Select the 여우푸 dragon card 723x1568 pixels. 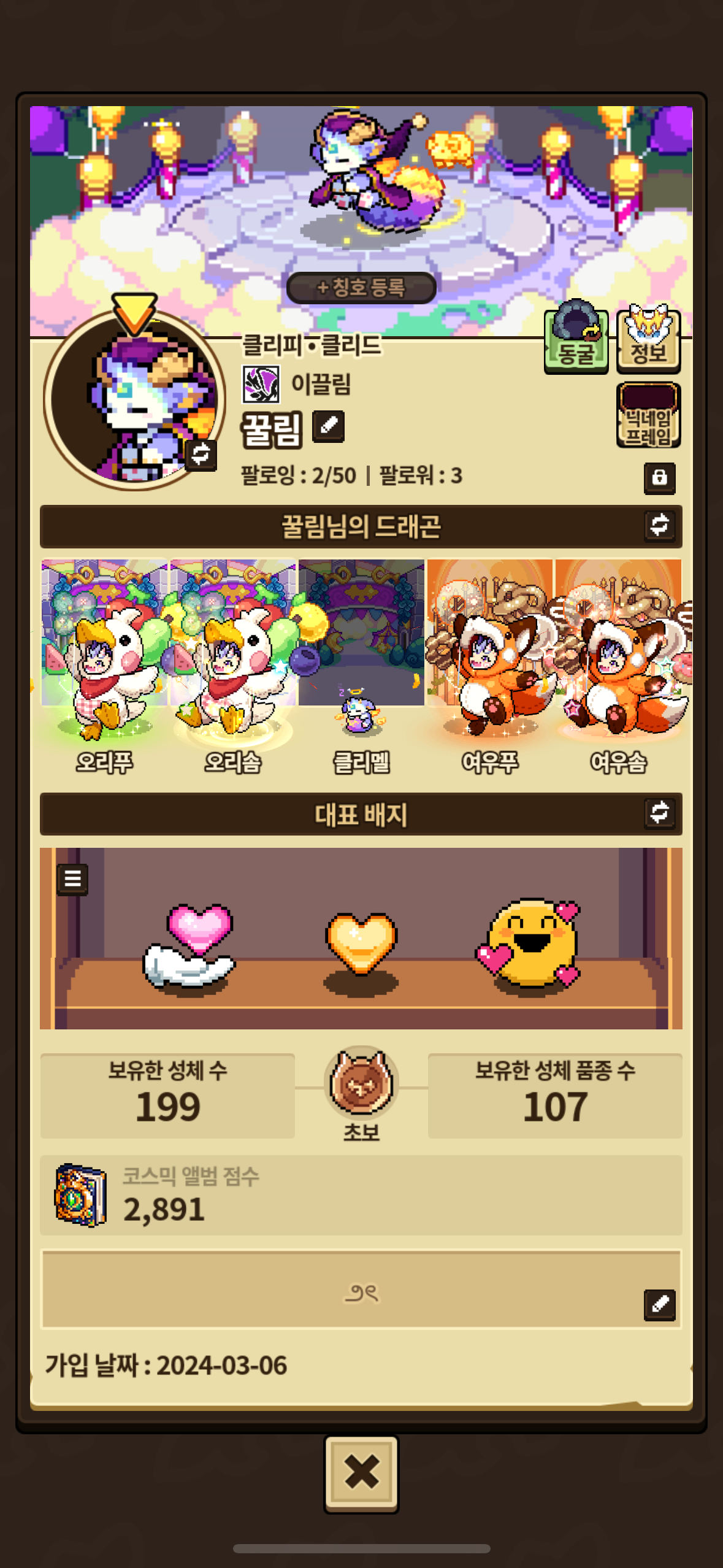pos(490,666)
